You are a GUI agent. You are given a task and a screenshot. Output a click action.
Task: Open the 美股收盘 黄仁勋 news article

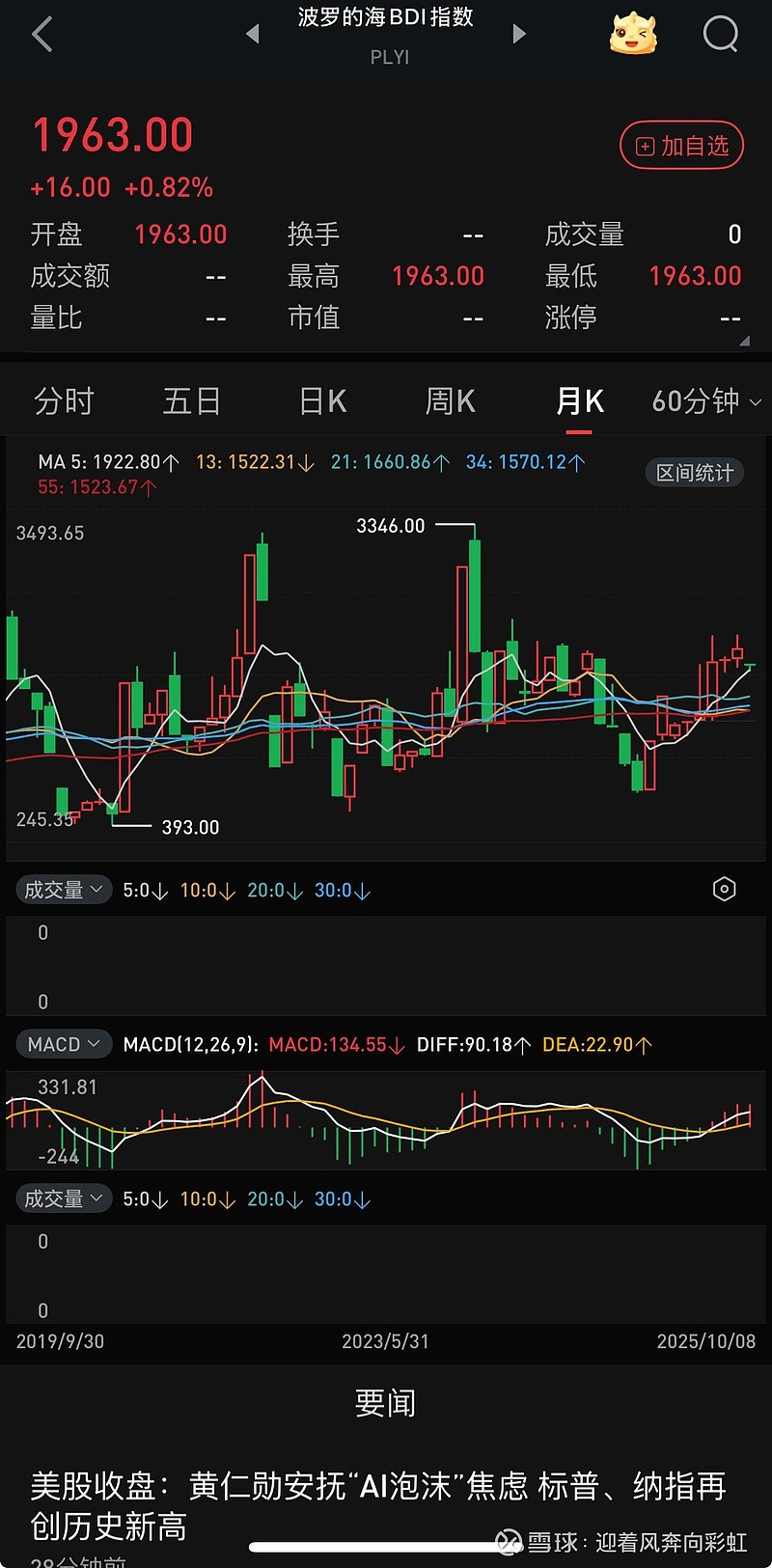coord(378,1505)
